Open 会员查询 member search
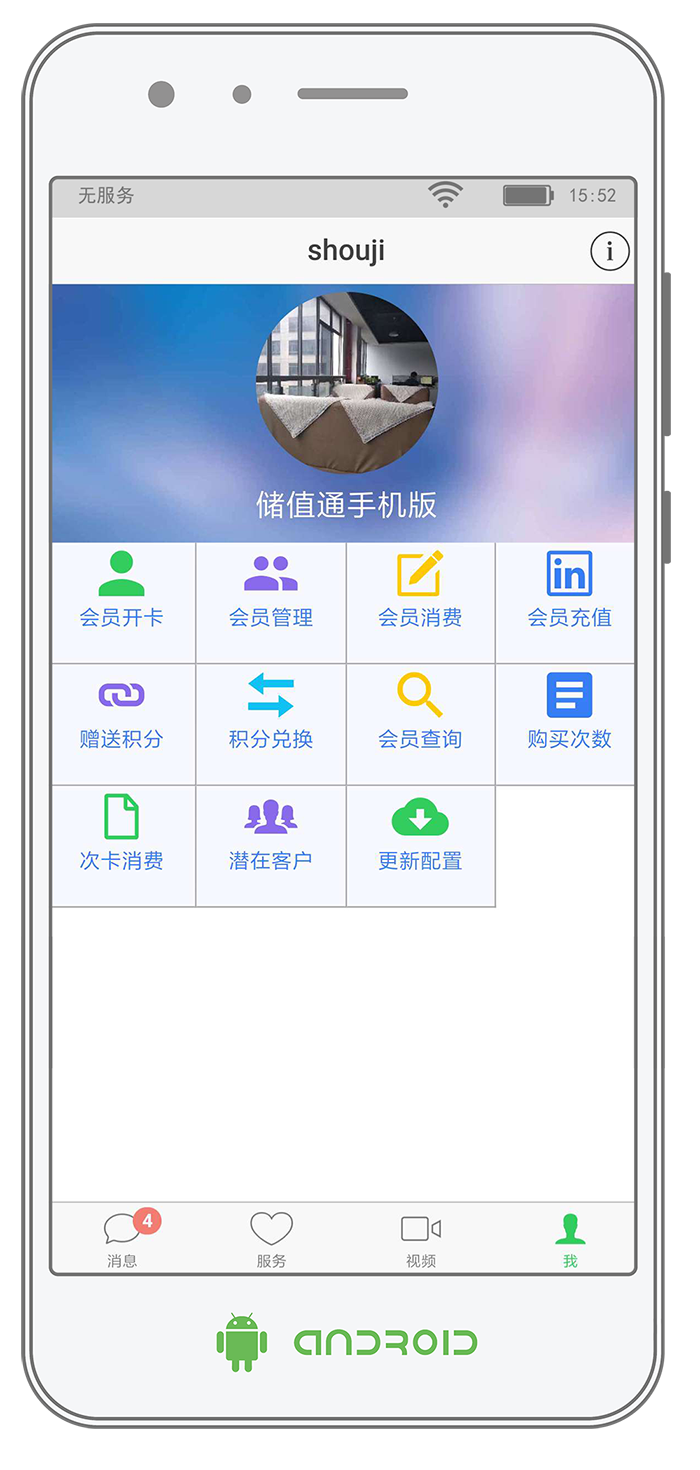Viewport: 700px width, 1470px height. [x=420, y=724]
